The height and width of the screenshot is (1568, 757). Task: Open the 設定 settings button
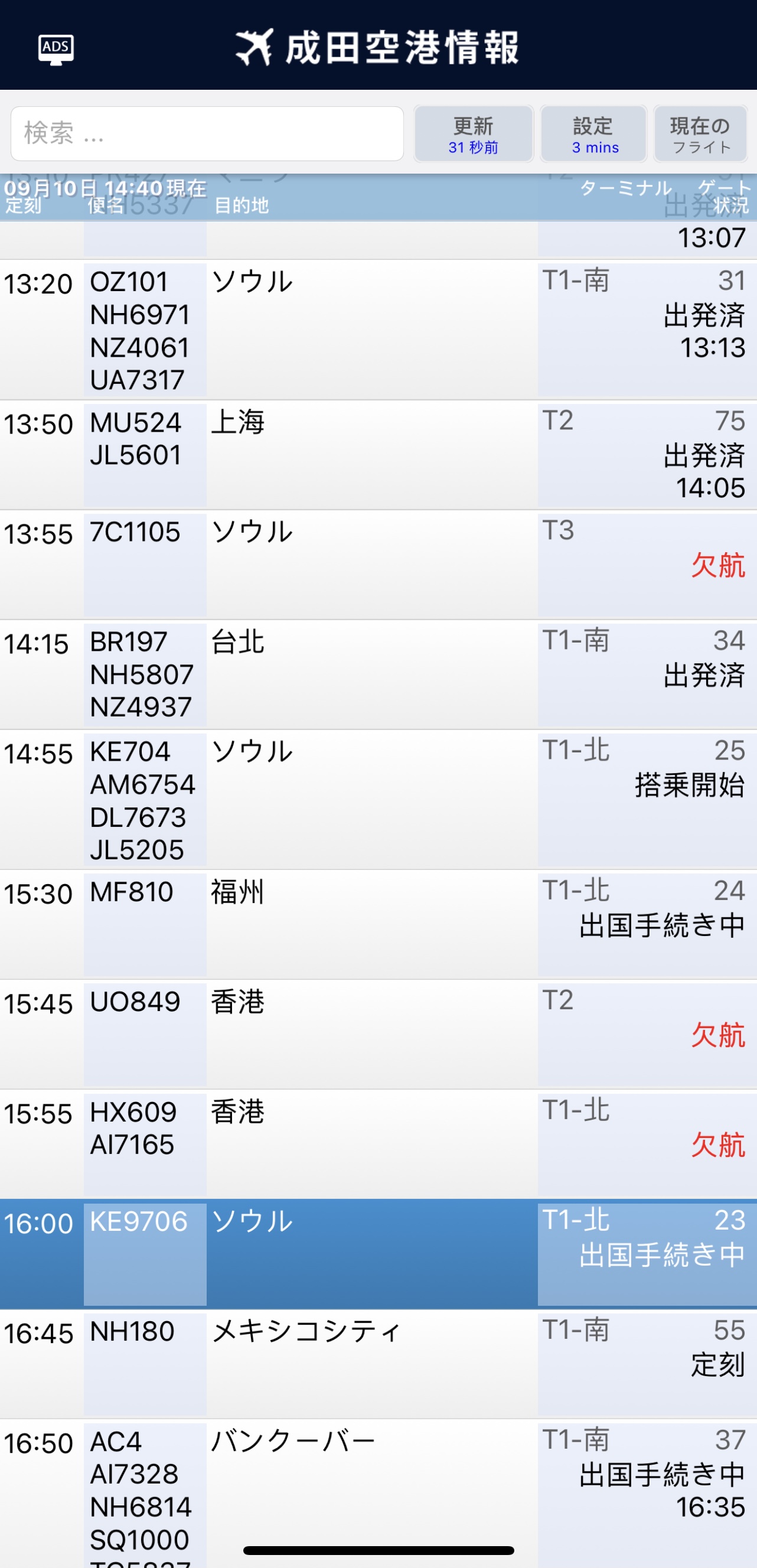593,134
